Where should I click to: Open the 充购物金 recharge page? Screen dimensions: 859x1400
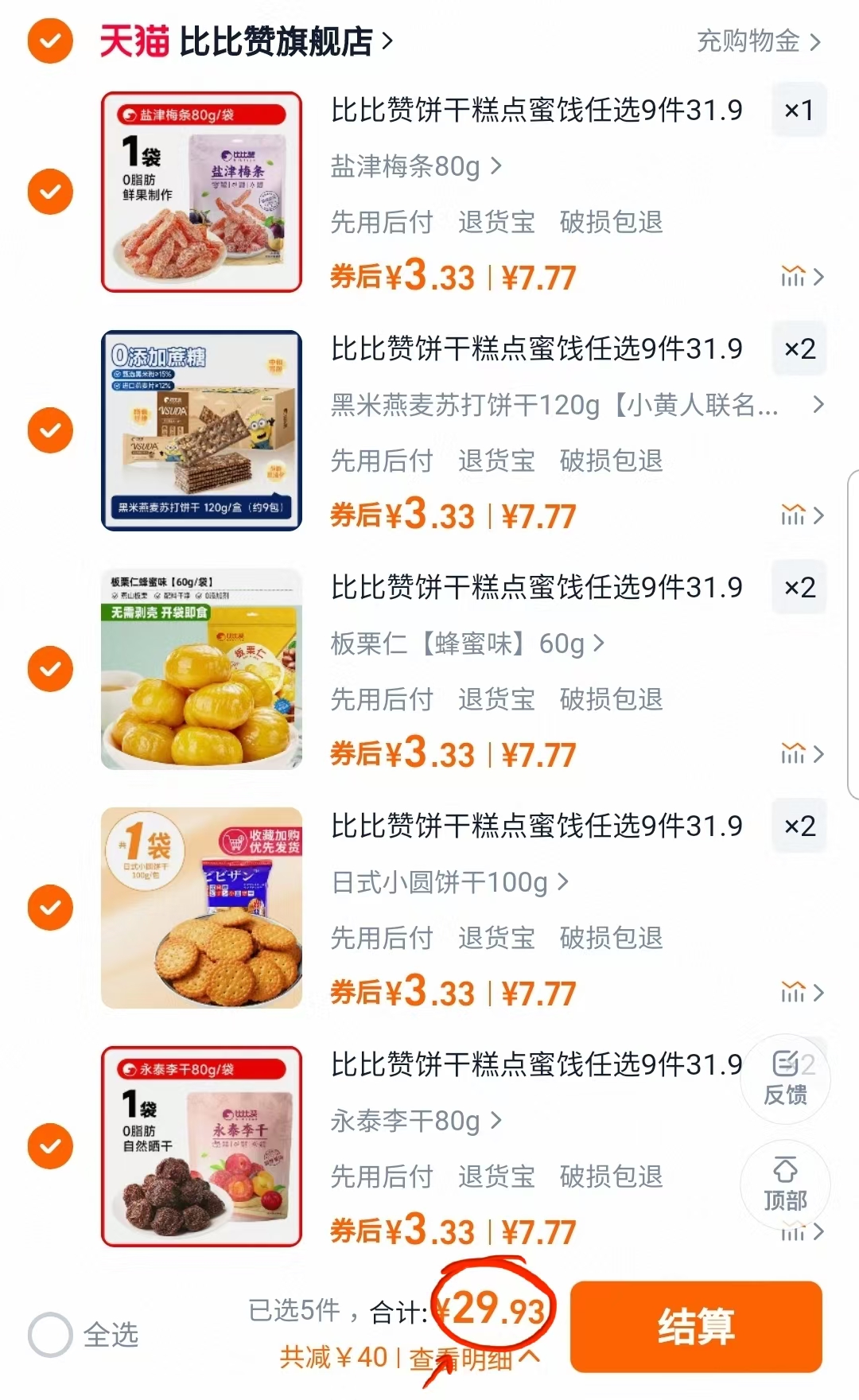tap(748, 41)
